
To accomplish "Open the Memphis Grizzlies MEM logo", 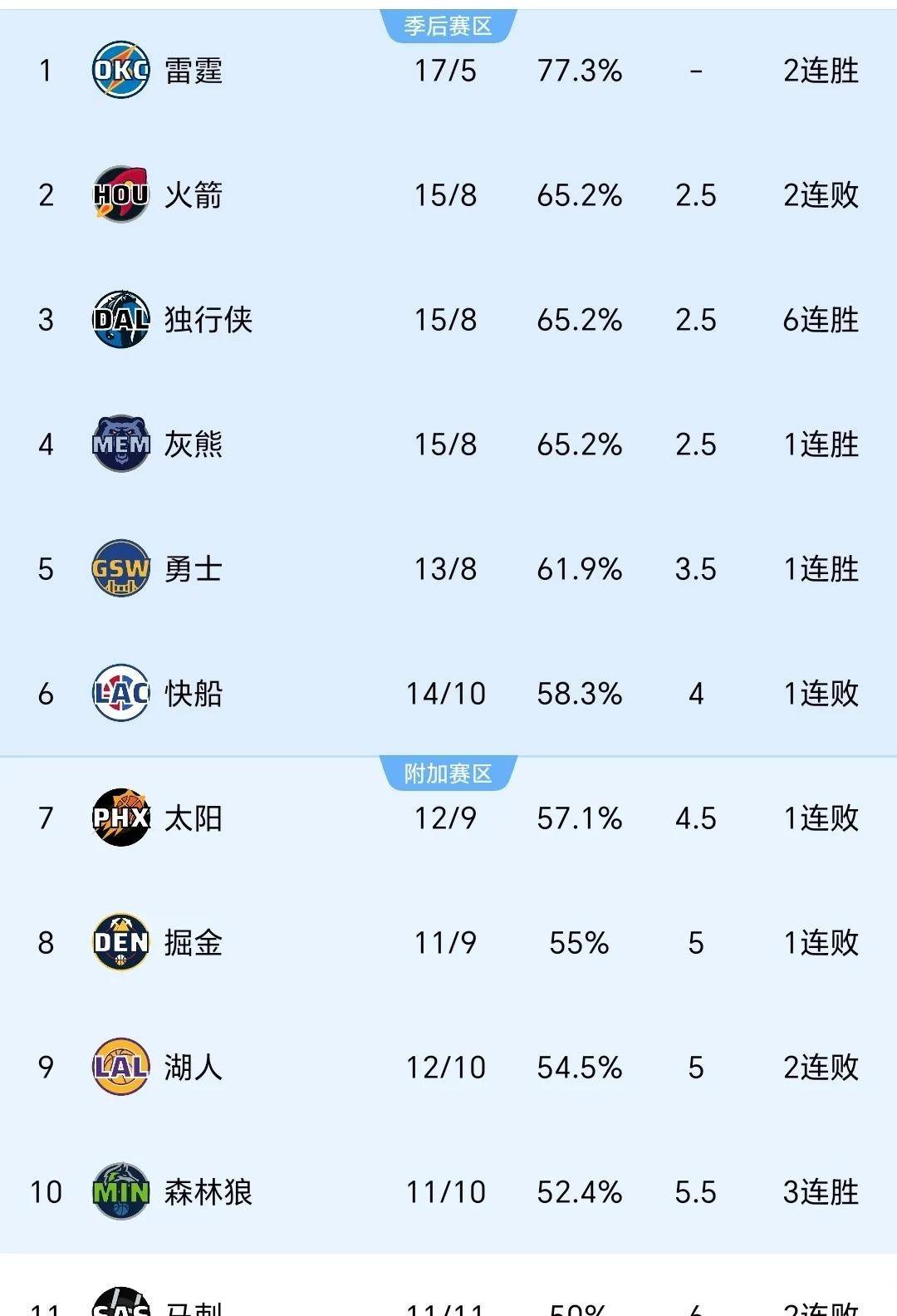I will point(121,443).
